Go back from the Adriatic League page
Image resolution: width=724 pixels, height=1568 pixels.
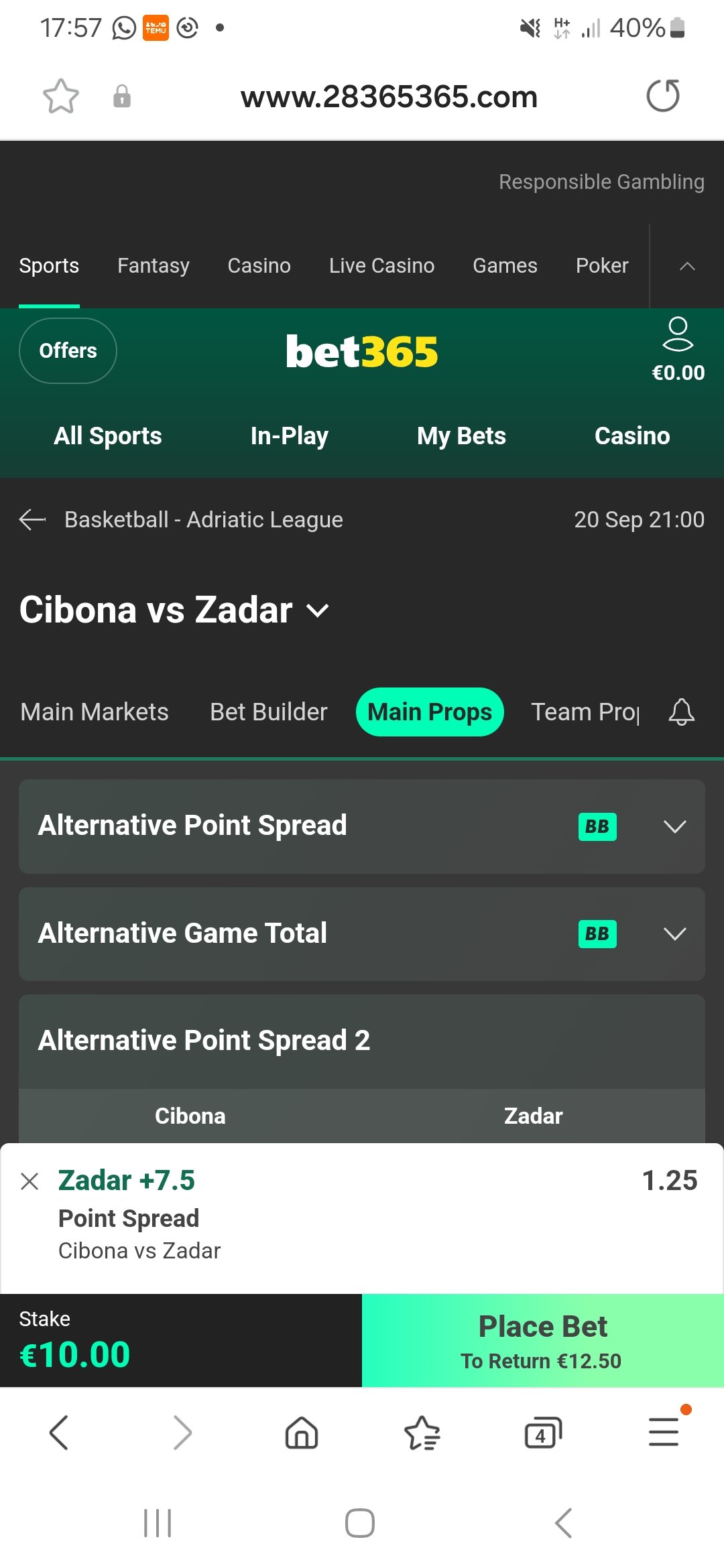click(32, 519)
